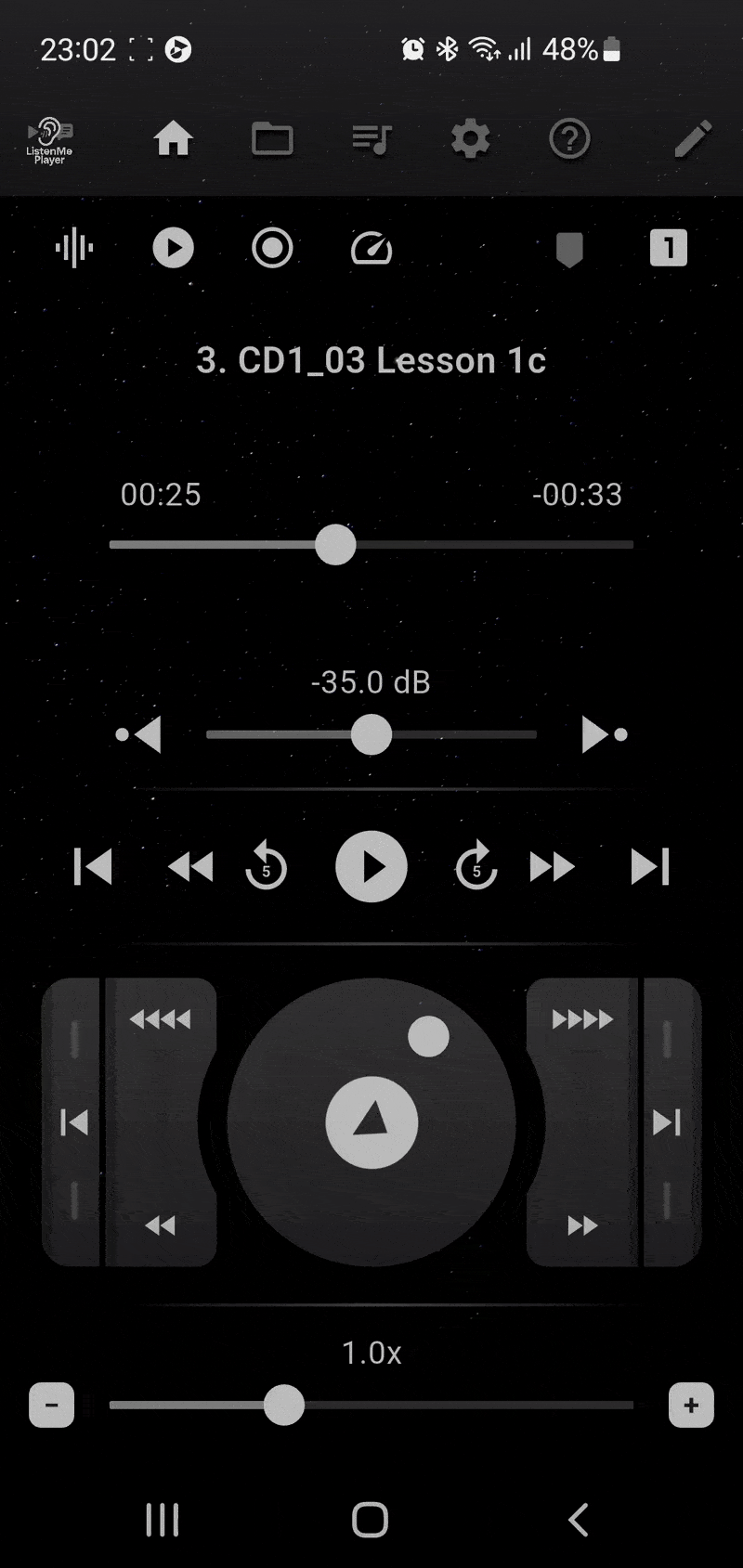This screenshot has width=743, height=1568.
Task: Open the playlist queue
Action: [x=371, y=140]
